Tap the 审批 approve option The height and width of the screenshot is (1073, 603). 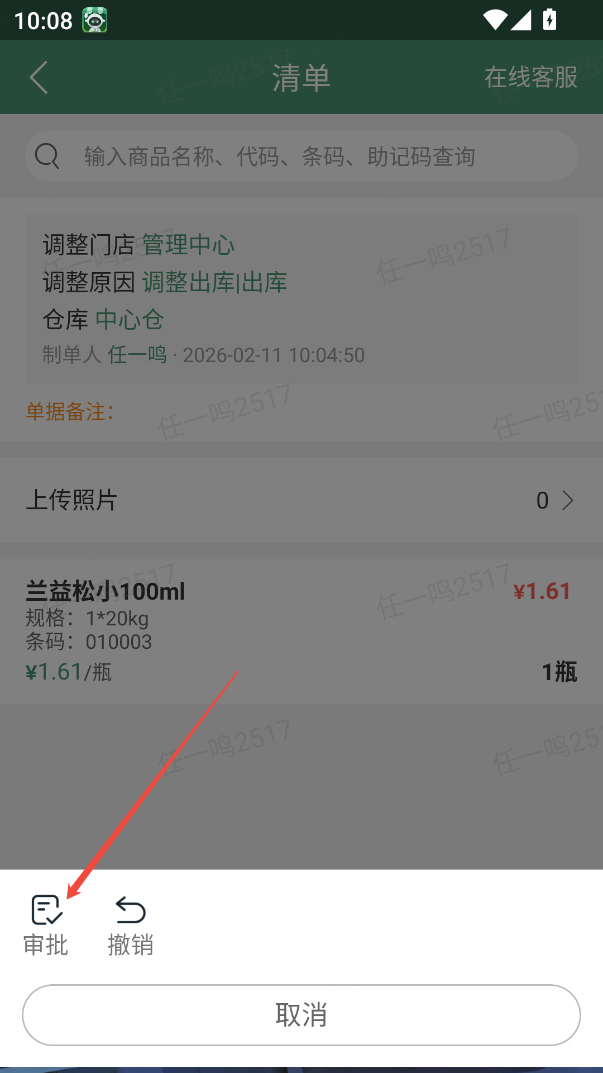(x=46, y=924)
